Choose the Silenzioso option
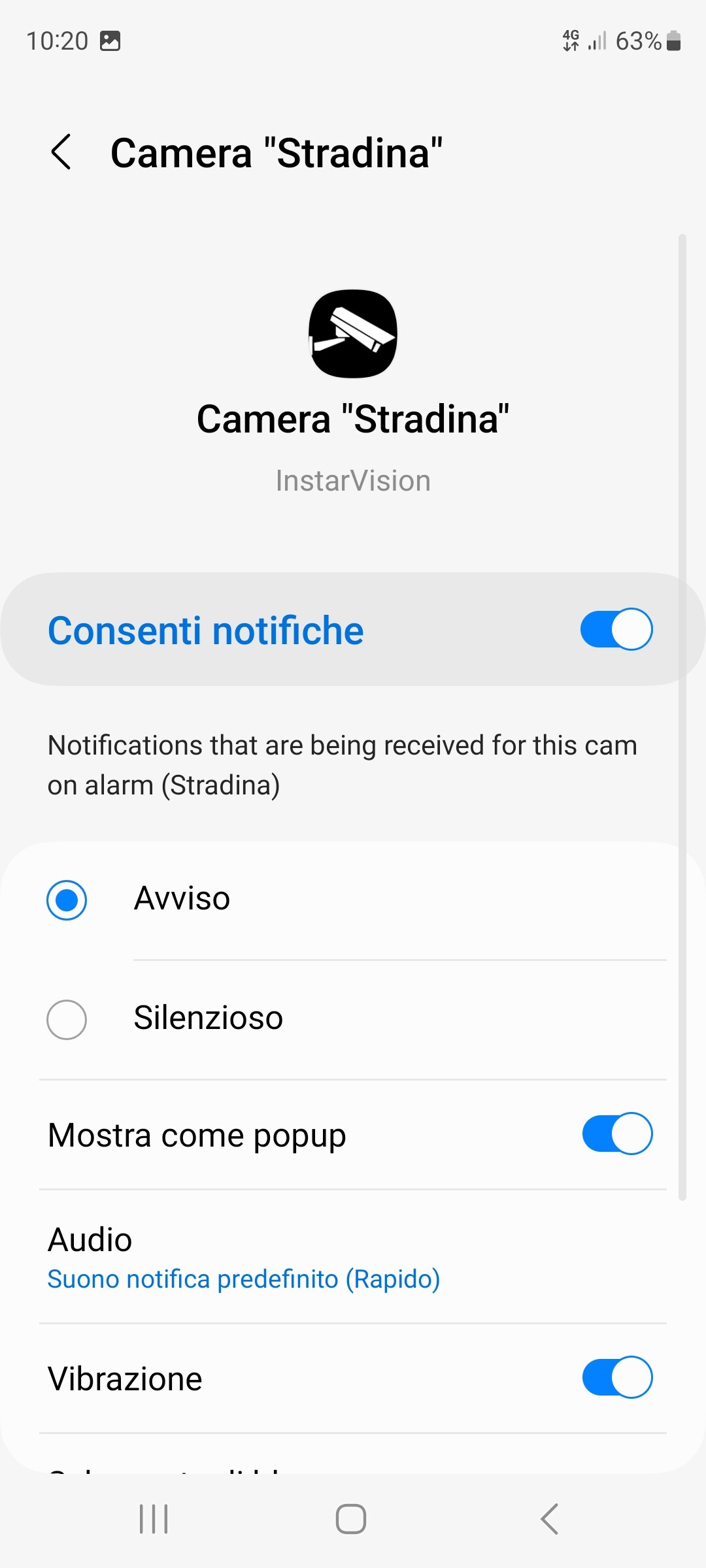 (x=67, y=1019)
